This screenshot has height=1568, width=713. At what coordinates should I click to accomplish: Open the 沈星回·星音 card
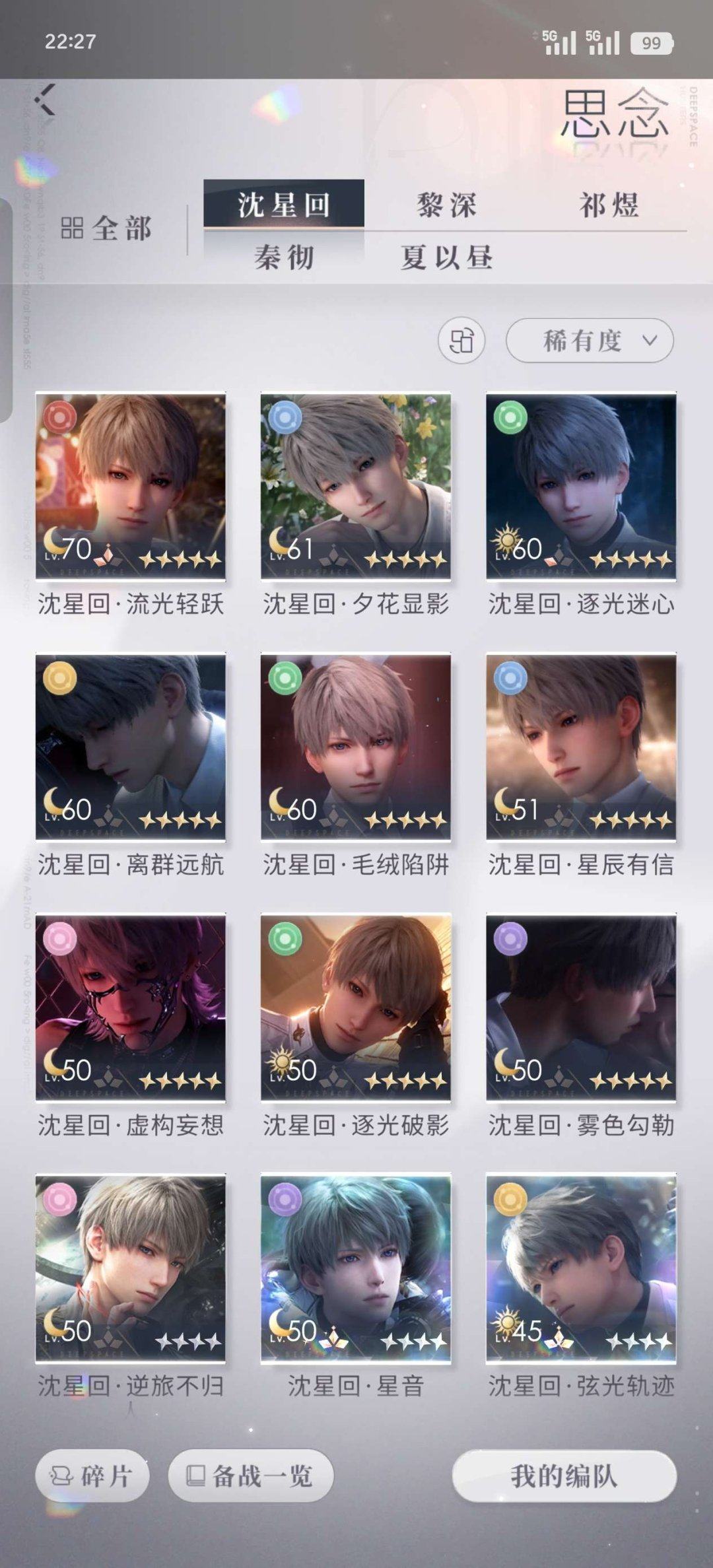click(356, 1268)
